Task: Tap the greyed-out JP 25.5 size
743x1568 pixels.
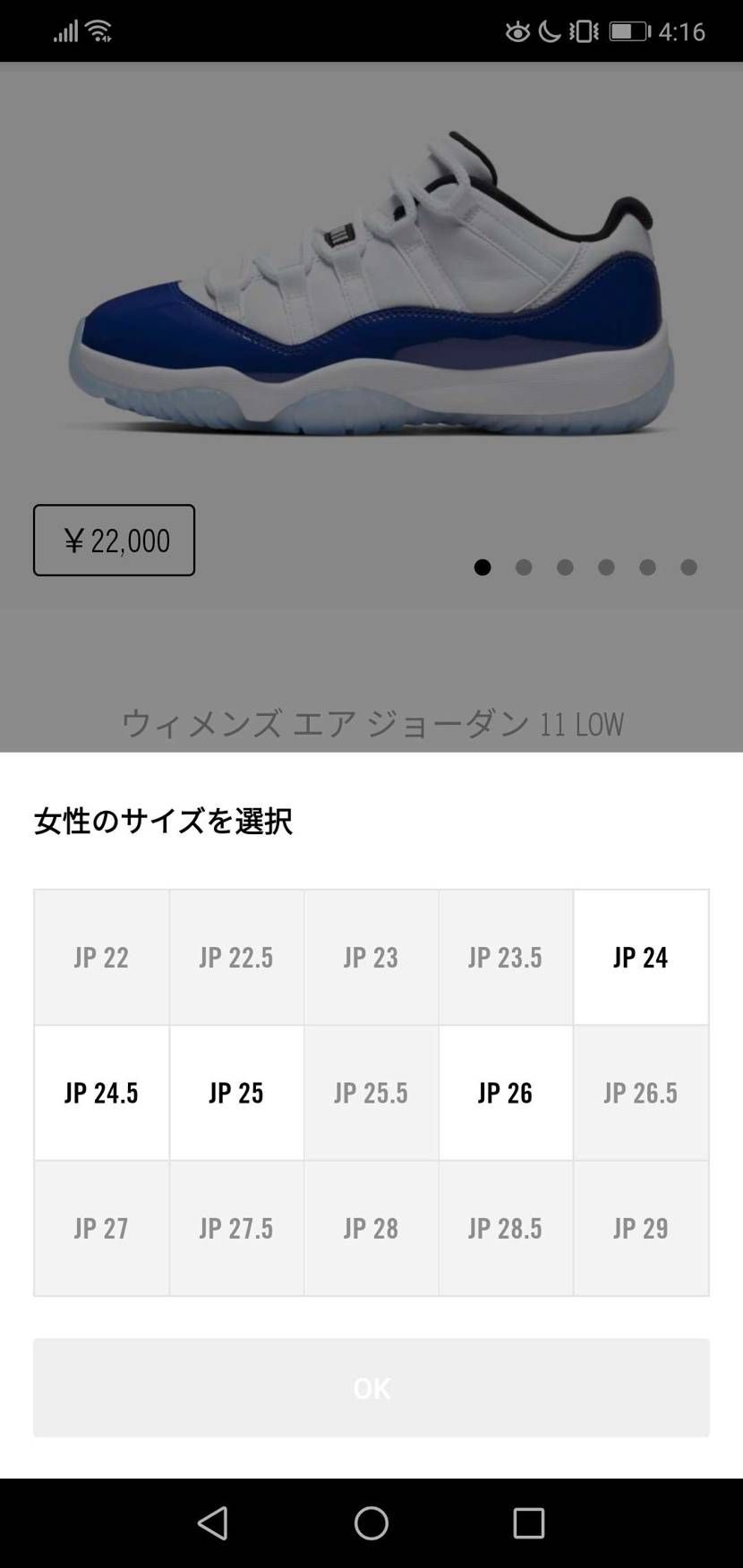Action: [x=371, y=1093]
